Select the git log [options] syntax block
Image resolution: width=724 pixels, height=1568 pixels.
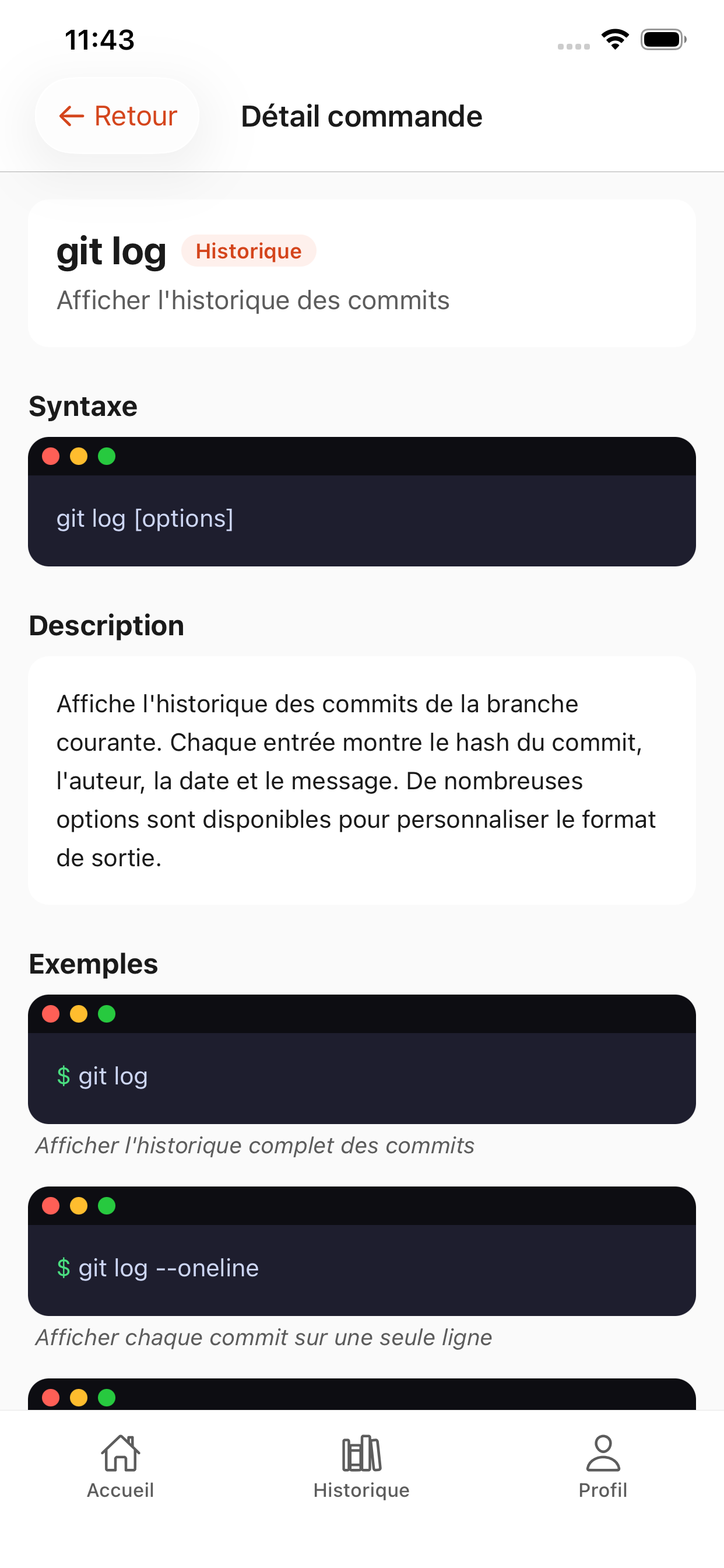pyautogui.click(x=145, y=519)
